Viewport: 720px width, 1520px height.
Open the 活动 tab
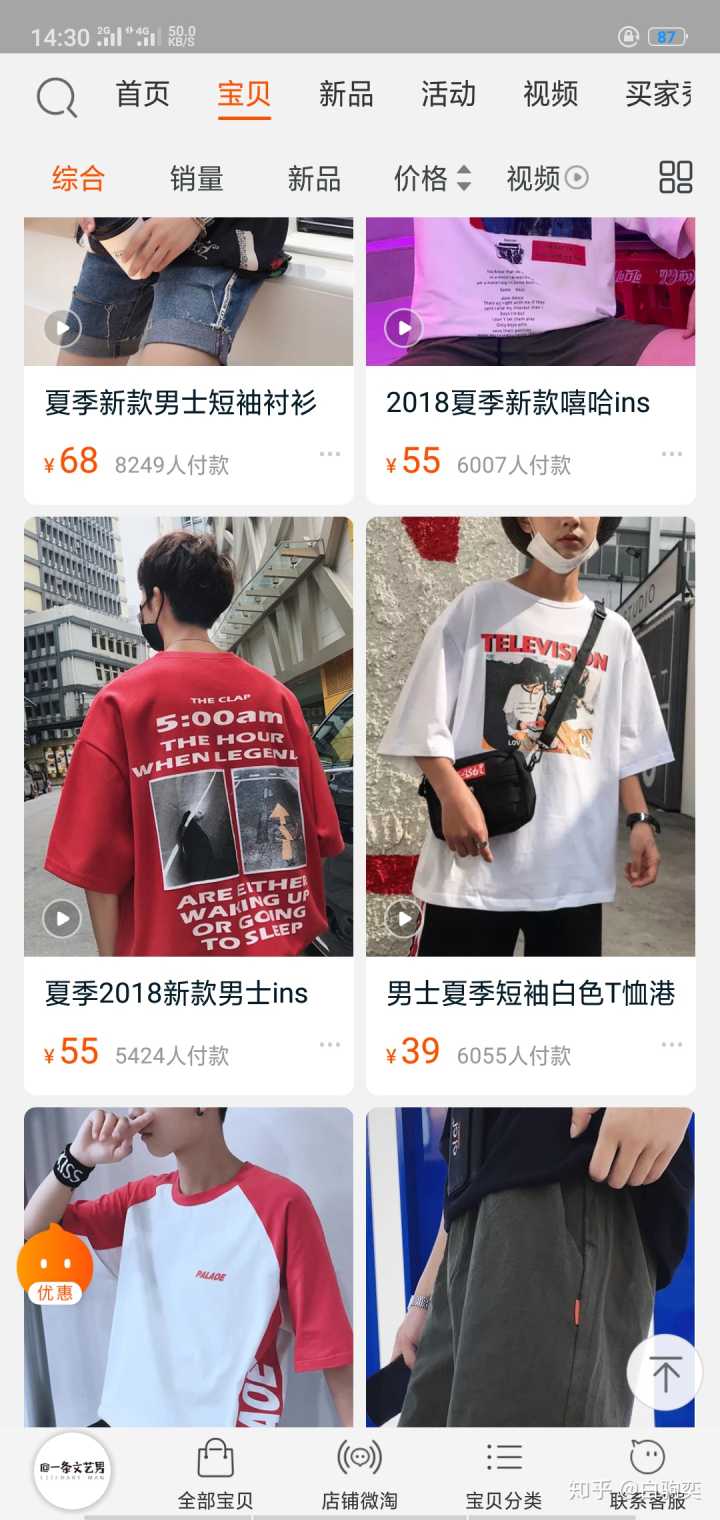[448, 94]
